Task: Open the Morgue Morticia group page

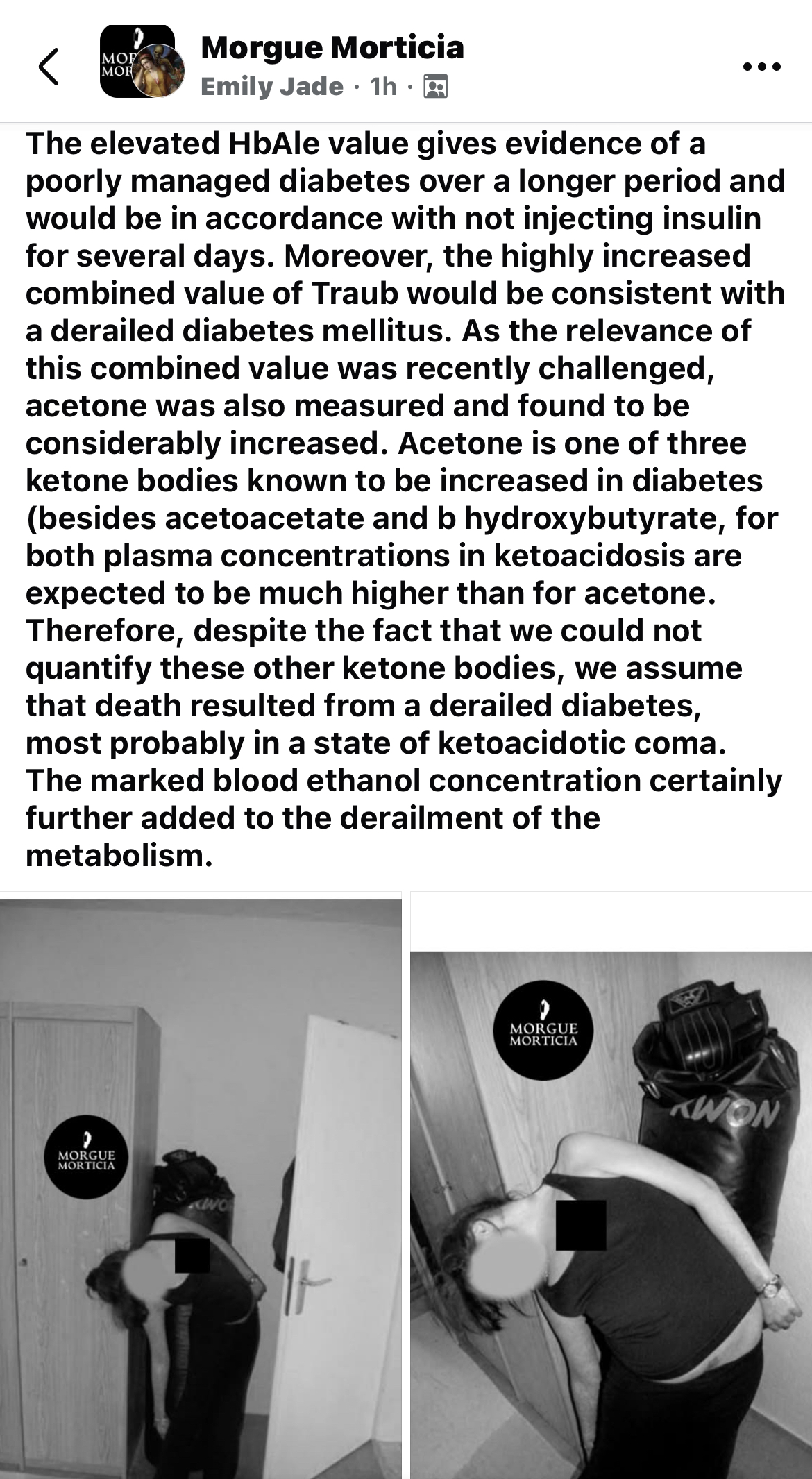Action: coord(332,47)
